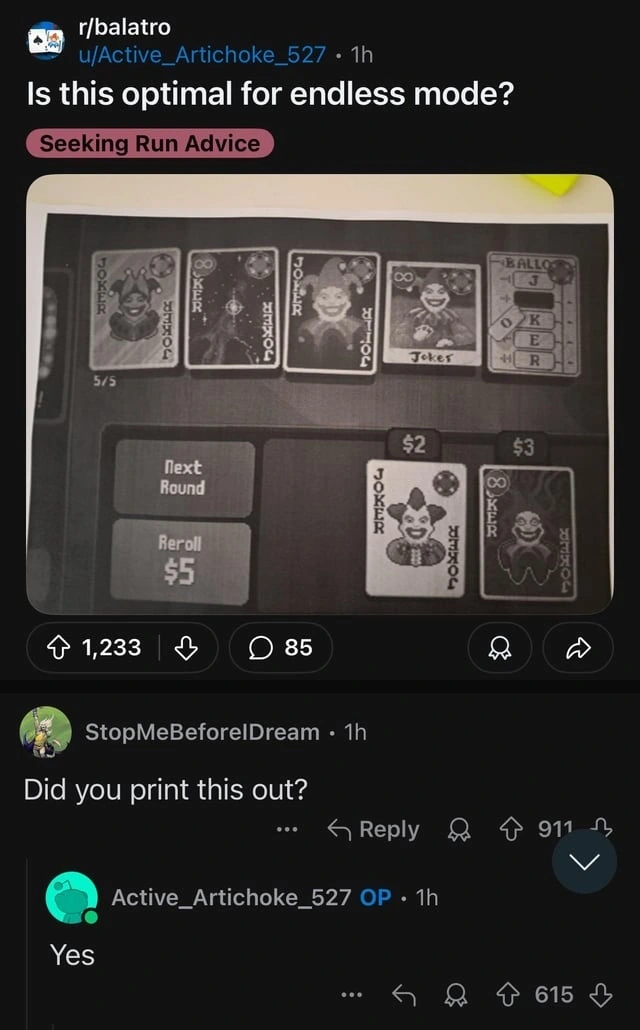Viewport: 640px width, 1030px height.
Task: Open StopMeBeforeIDream's profile
Action: pos(202,732)
